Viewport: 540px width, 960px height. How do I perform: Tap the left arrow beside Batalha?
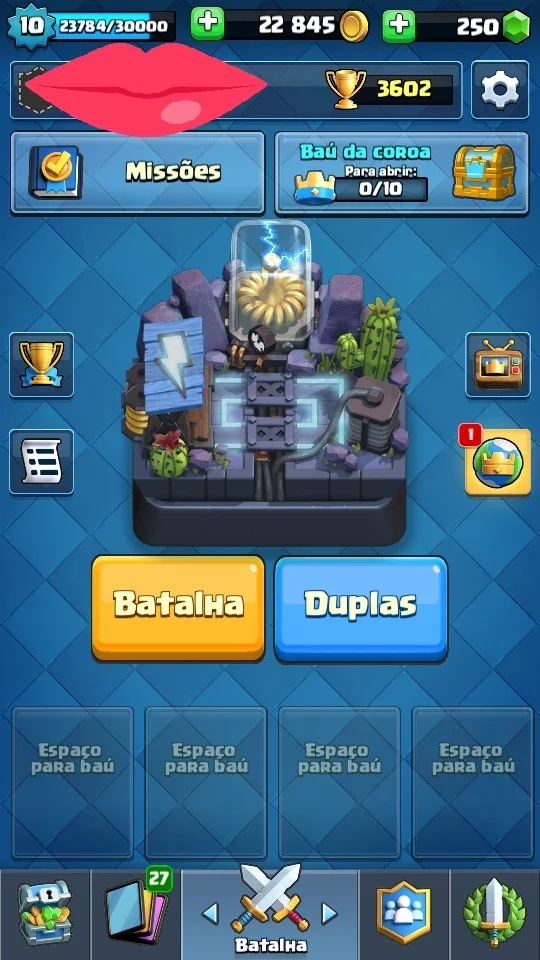tap(210, 913)
